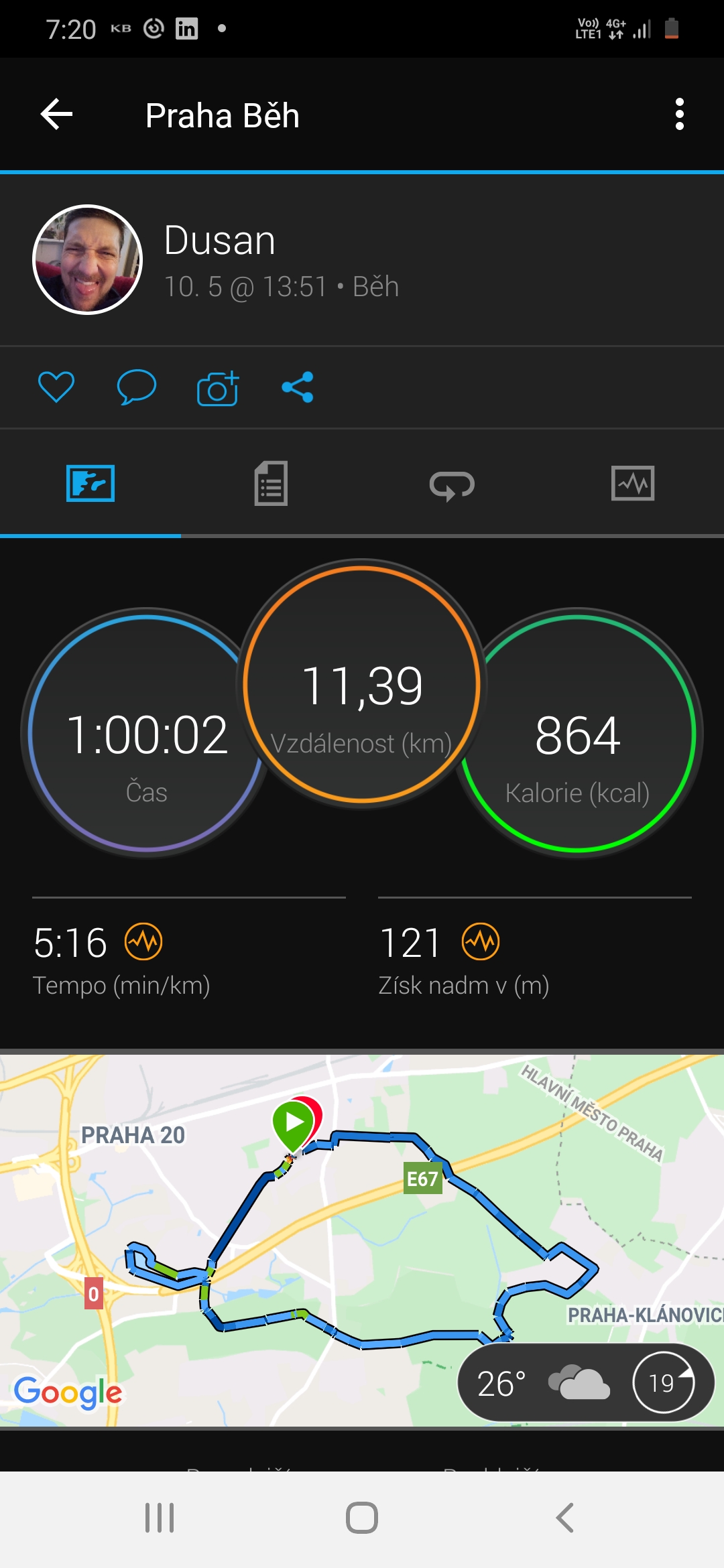Go back using the app bar arrow
This screenshot has width=724, height=1568.
(56, 115)
